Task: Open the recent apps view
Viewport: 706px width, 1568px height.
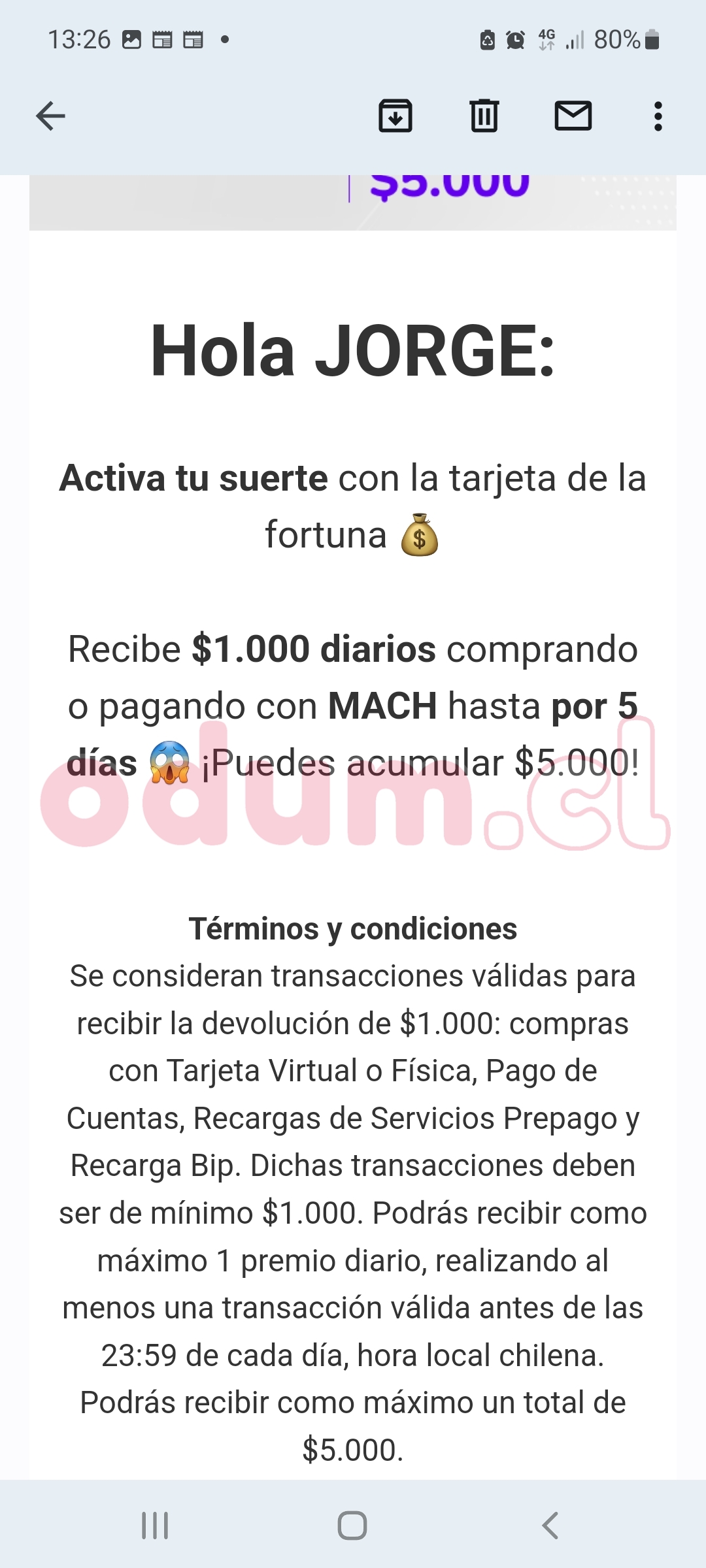Action: click(155, 1526)
